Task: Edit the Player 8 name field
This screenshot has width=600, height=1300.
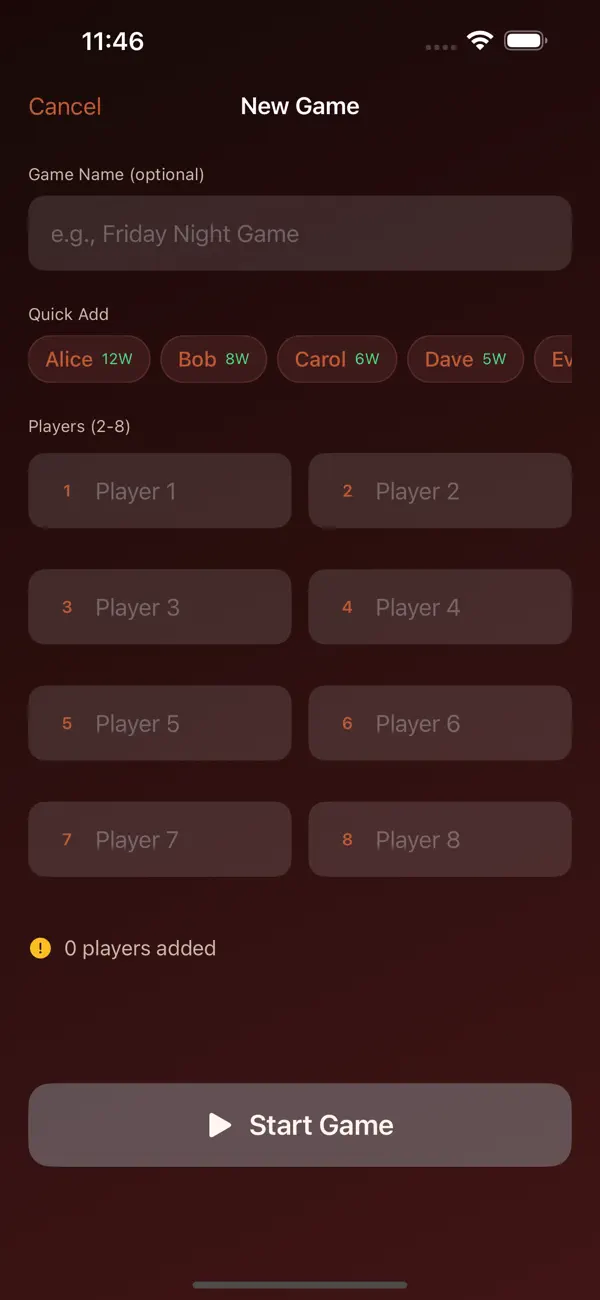Action: point(440,839)
